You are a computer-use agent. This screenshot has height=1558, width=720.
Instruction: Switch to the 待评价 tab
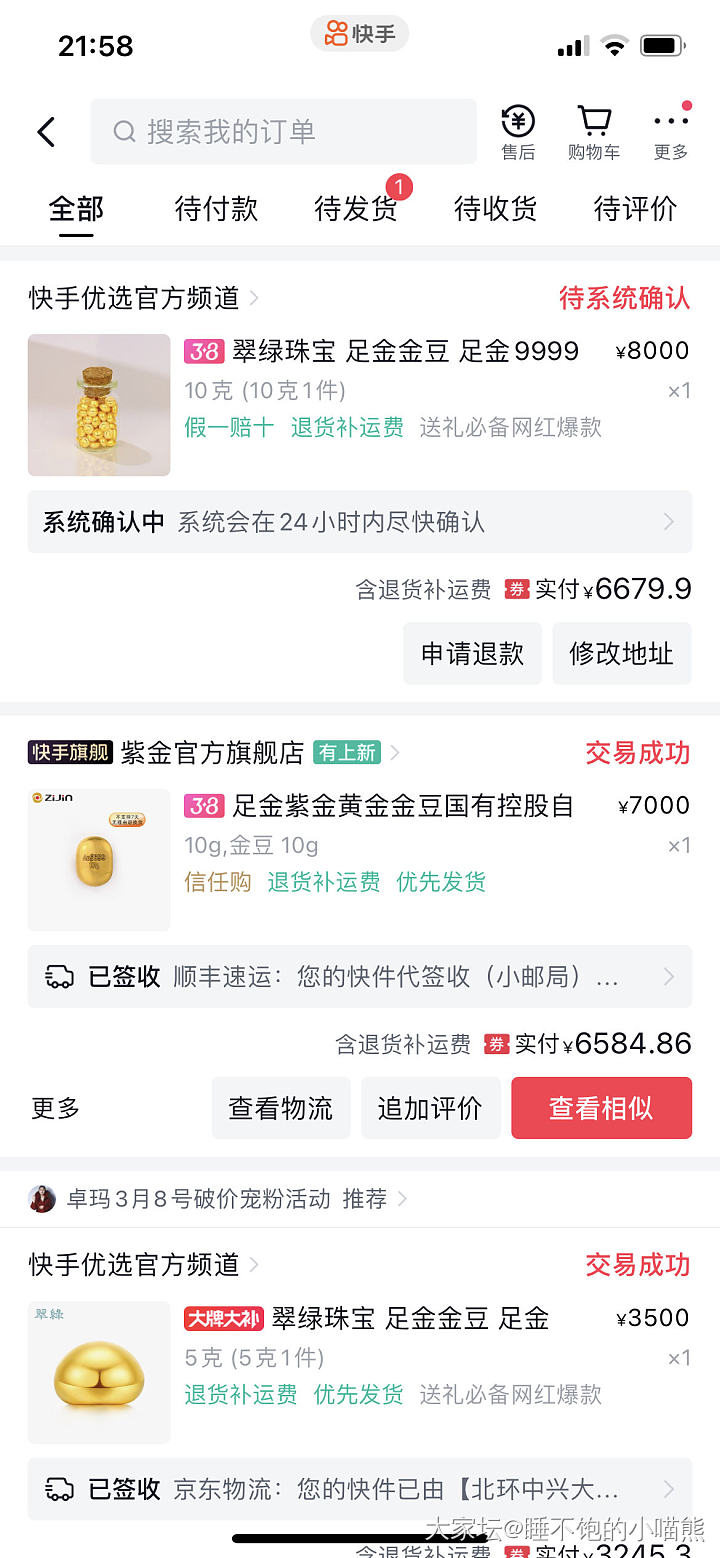pyautogui.click(x=635, y=209)
